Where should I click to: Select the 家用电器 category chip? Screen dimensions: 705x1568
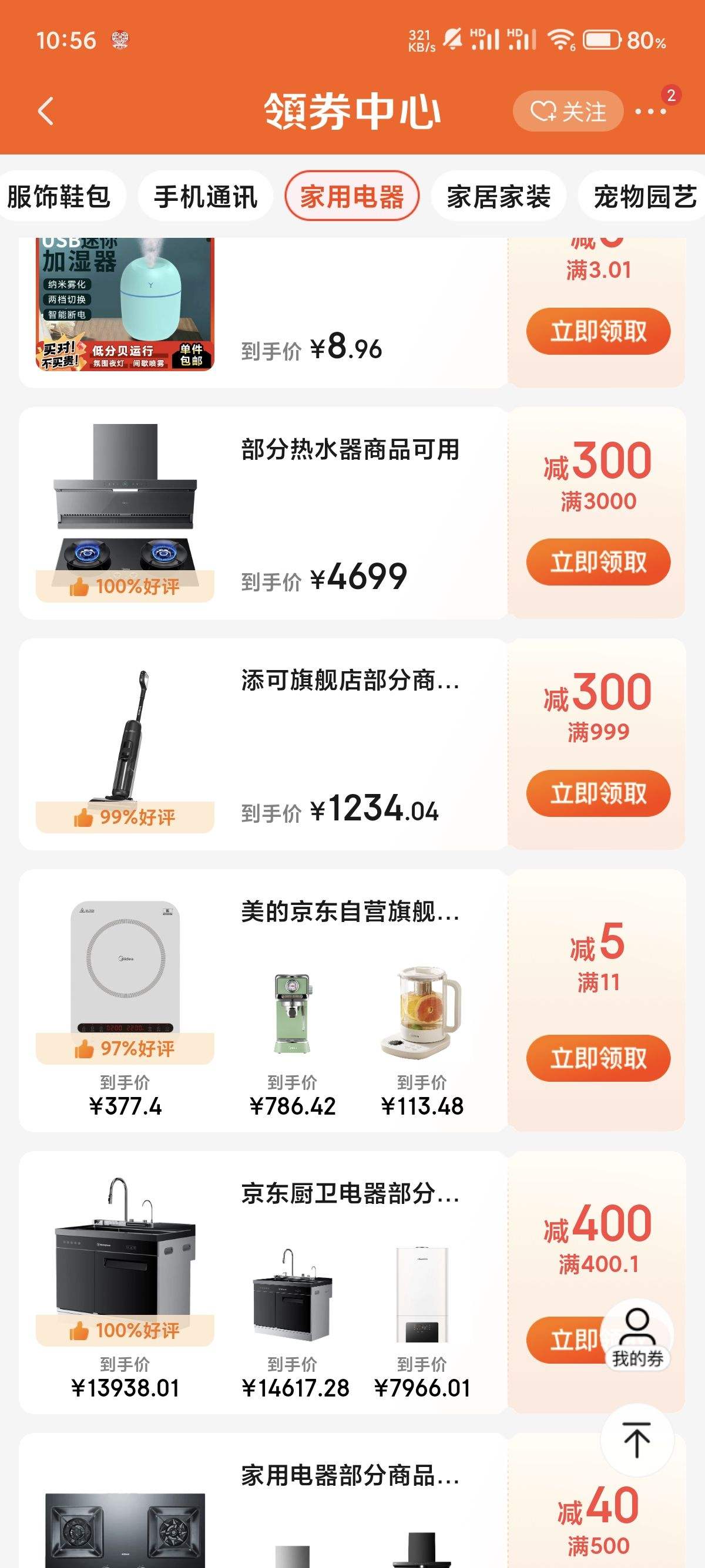[x=352, y=197]
